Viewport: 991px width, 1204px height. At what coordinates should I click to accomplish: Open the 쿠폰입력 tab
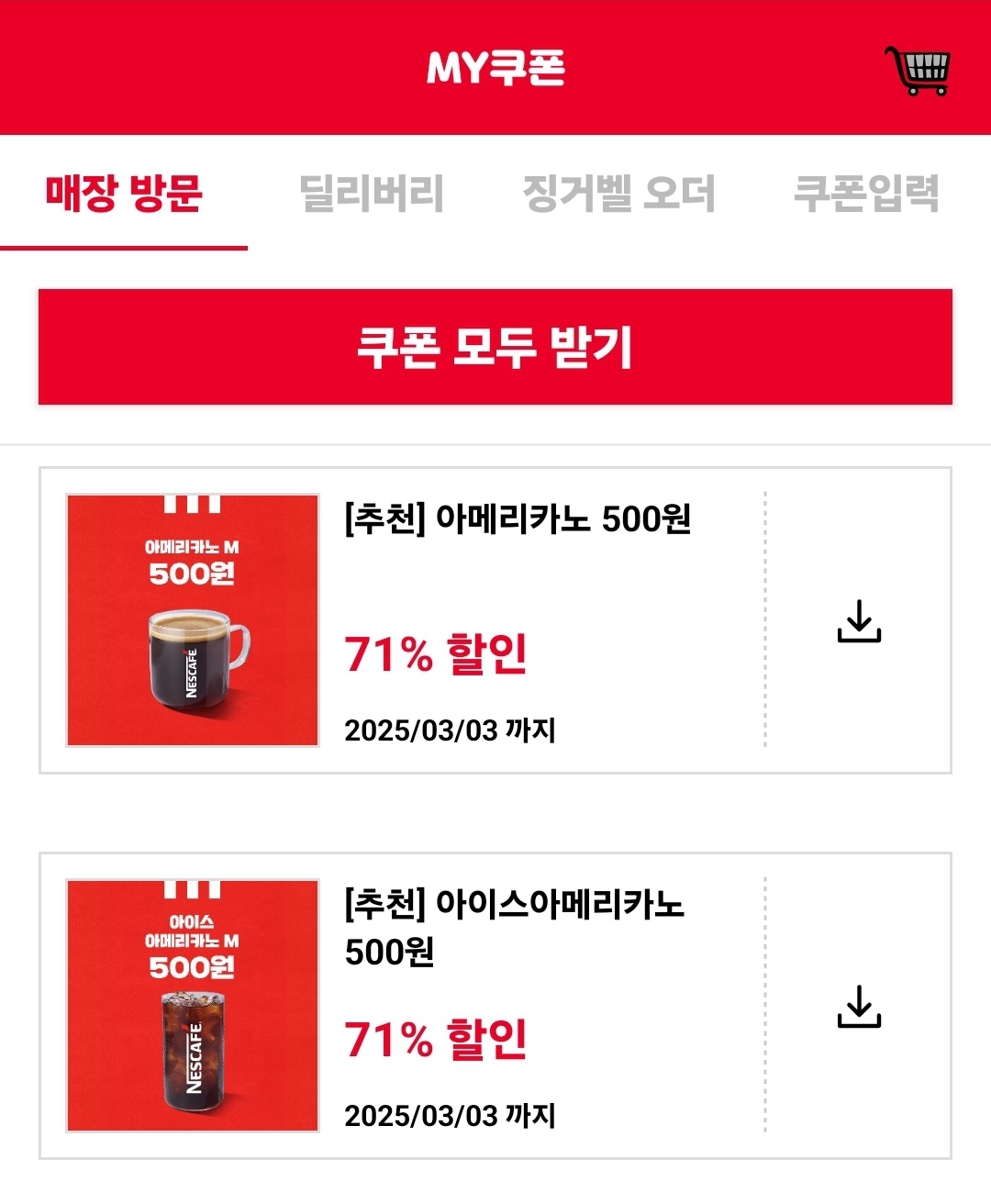[x=866, y=194]
